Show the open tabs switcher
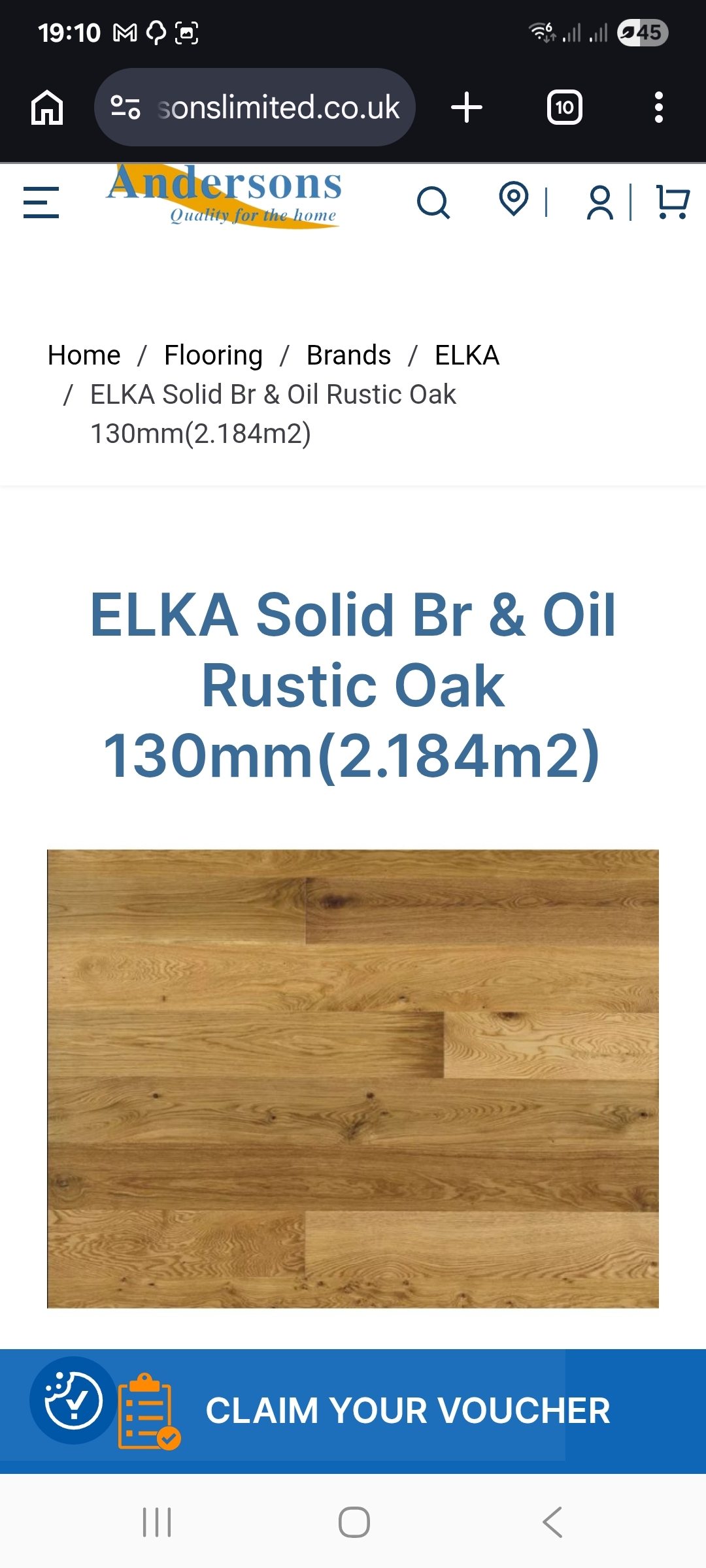Viewport: 706px width, 1568px height. pyautogui.click(x=565, y=107)
